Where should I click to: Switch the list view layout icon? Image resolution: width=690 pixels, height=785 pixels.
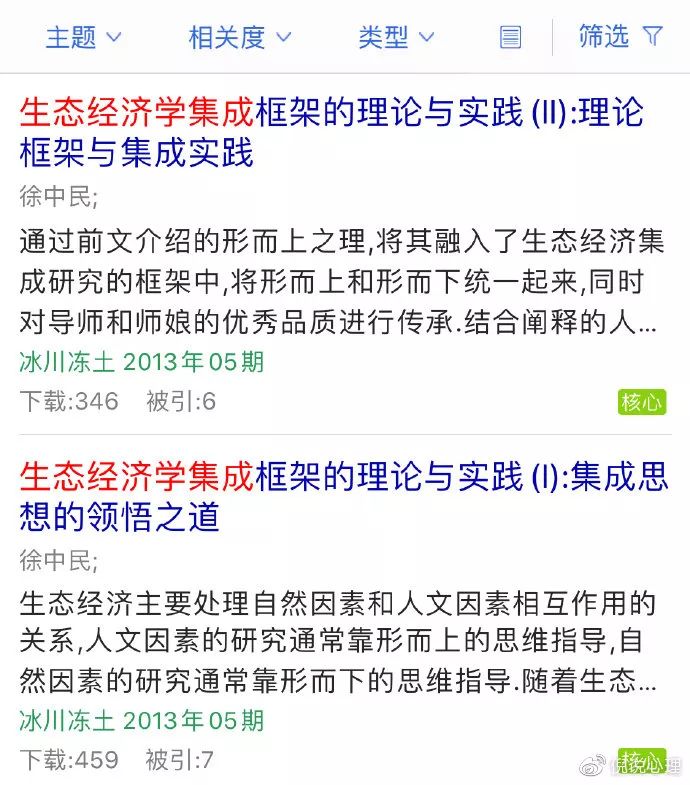(x=510, y=38)
